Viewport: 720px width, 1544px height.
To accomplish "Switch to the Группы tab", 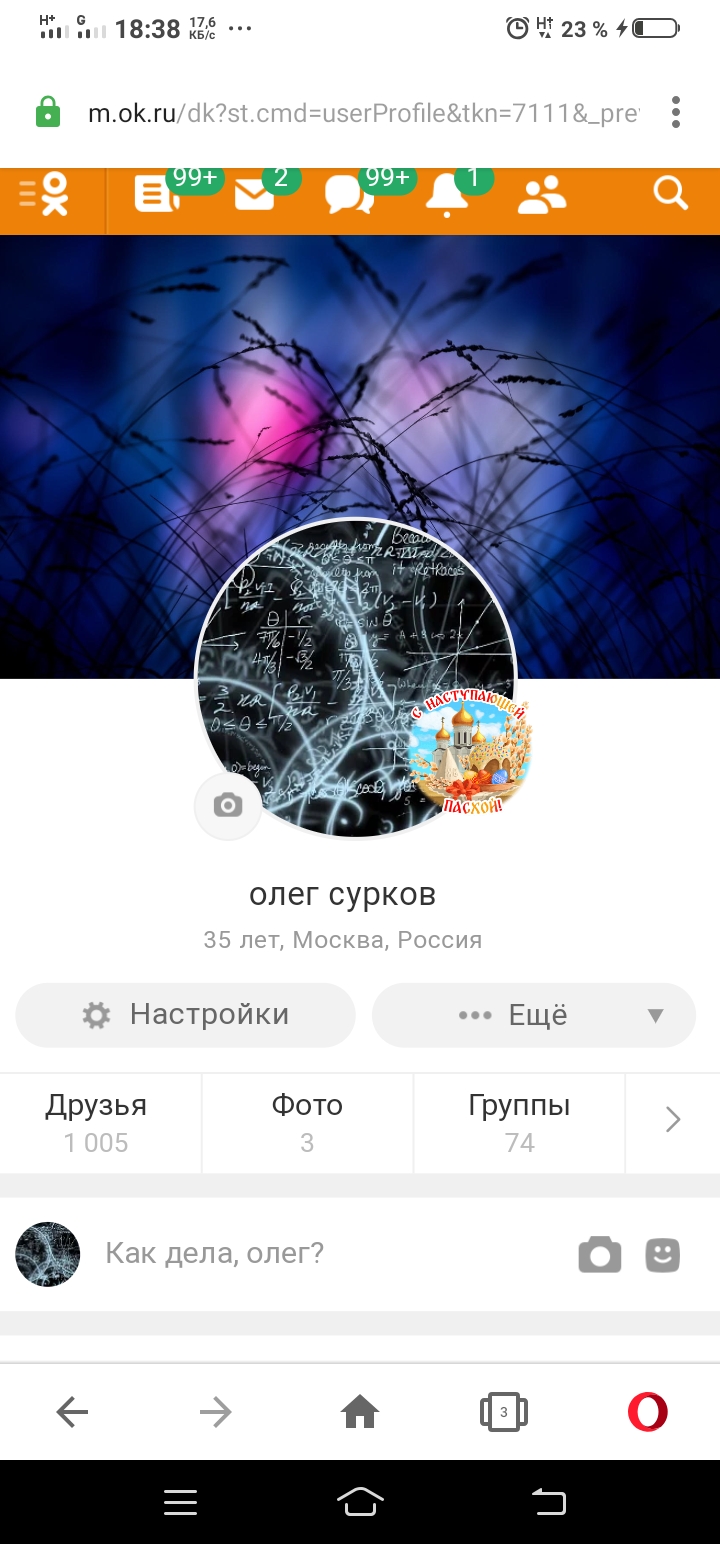I will [x=518, y=1120].
